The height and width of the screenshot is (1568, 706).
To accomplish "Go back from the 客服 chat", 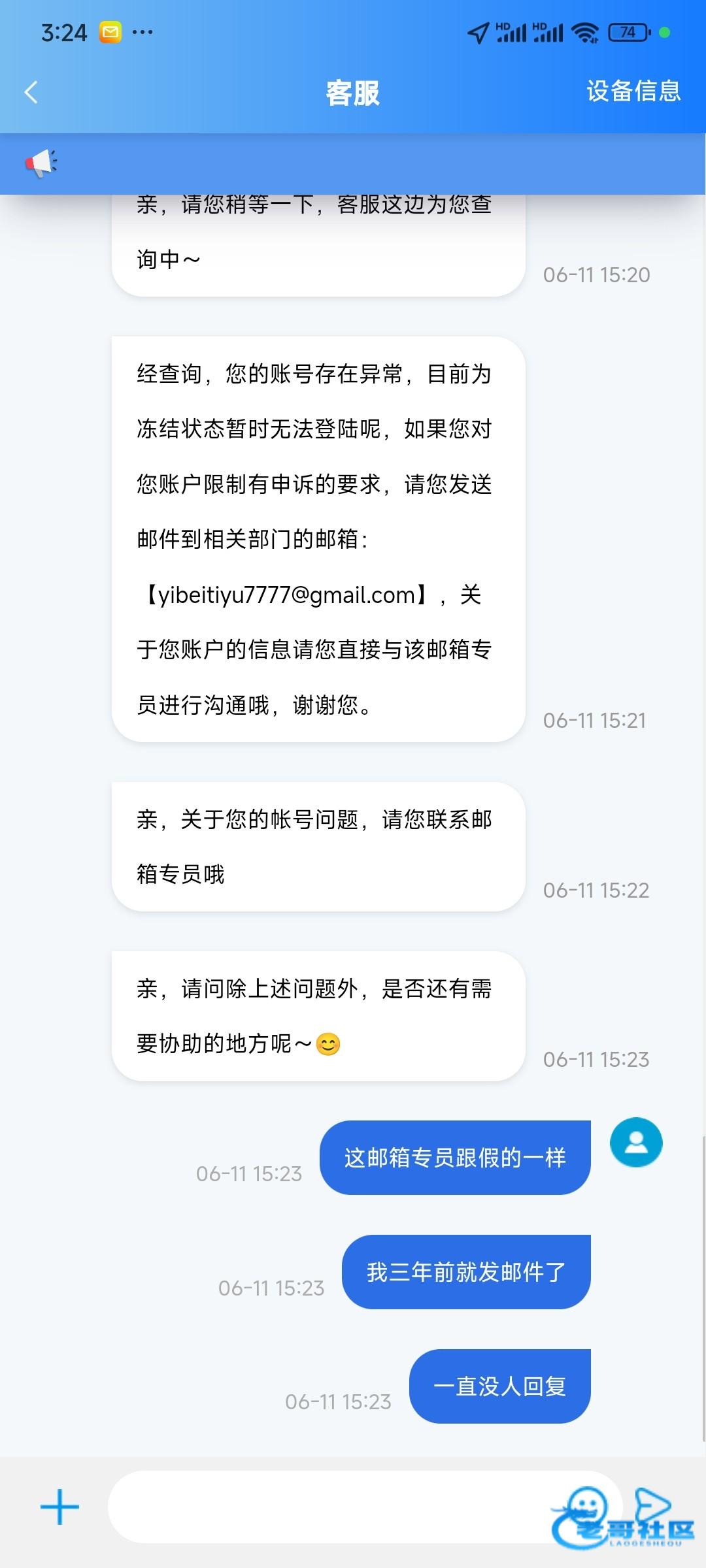I will (31, 92).
